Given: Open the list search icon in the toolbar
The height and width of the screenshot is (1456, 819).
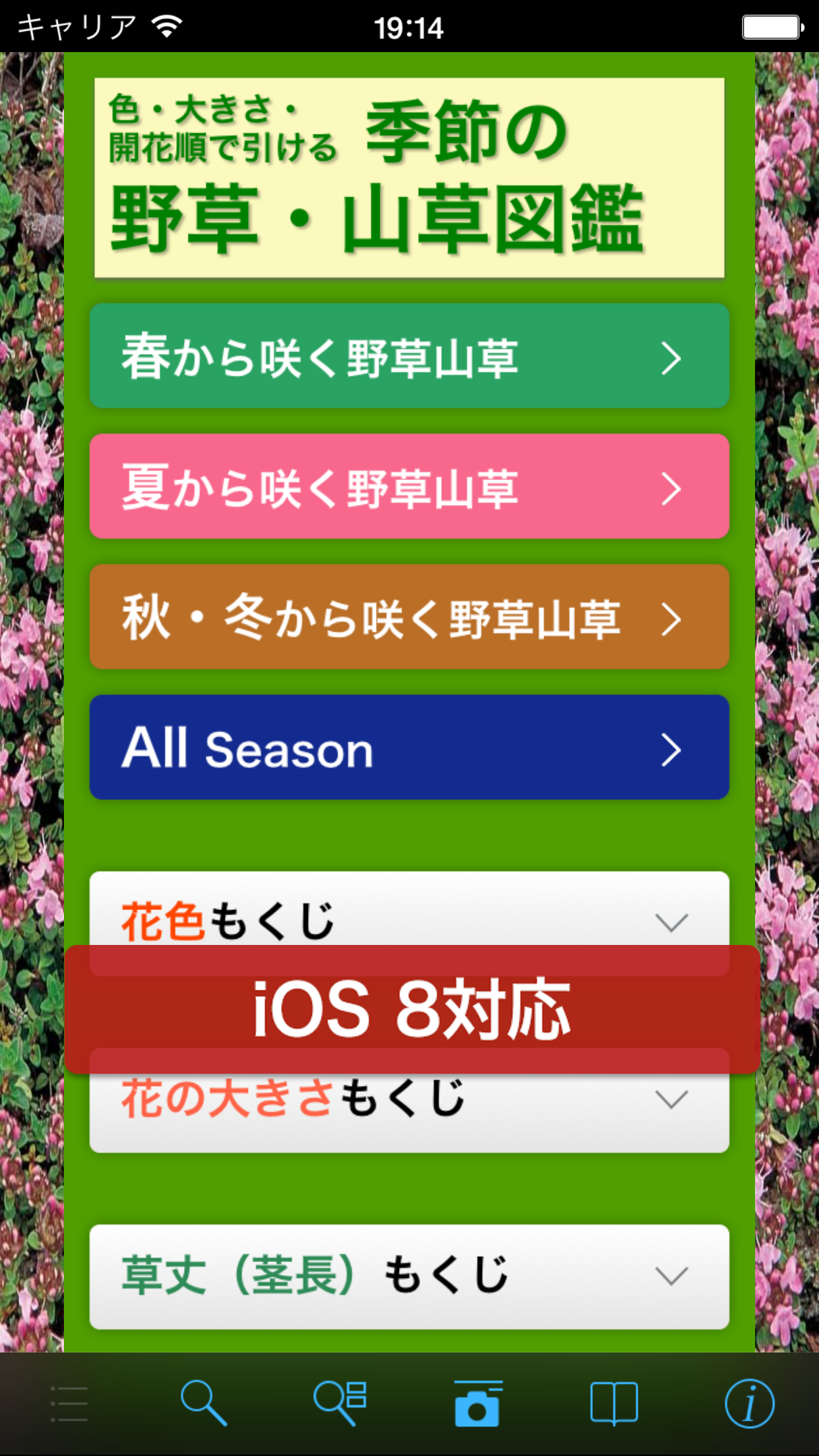Looking at the screenshot, I should click(x=340, y=1403).
